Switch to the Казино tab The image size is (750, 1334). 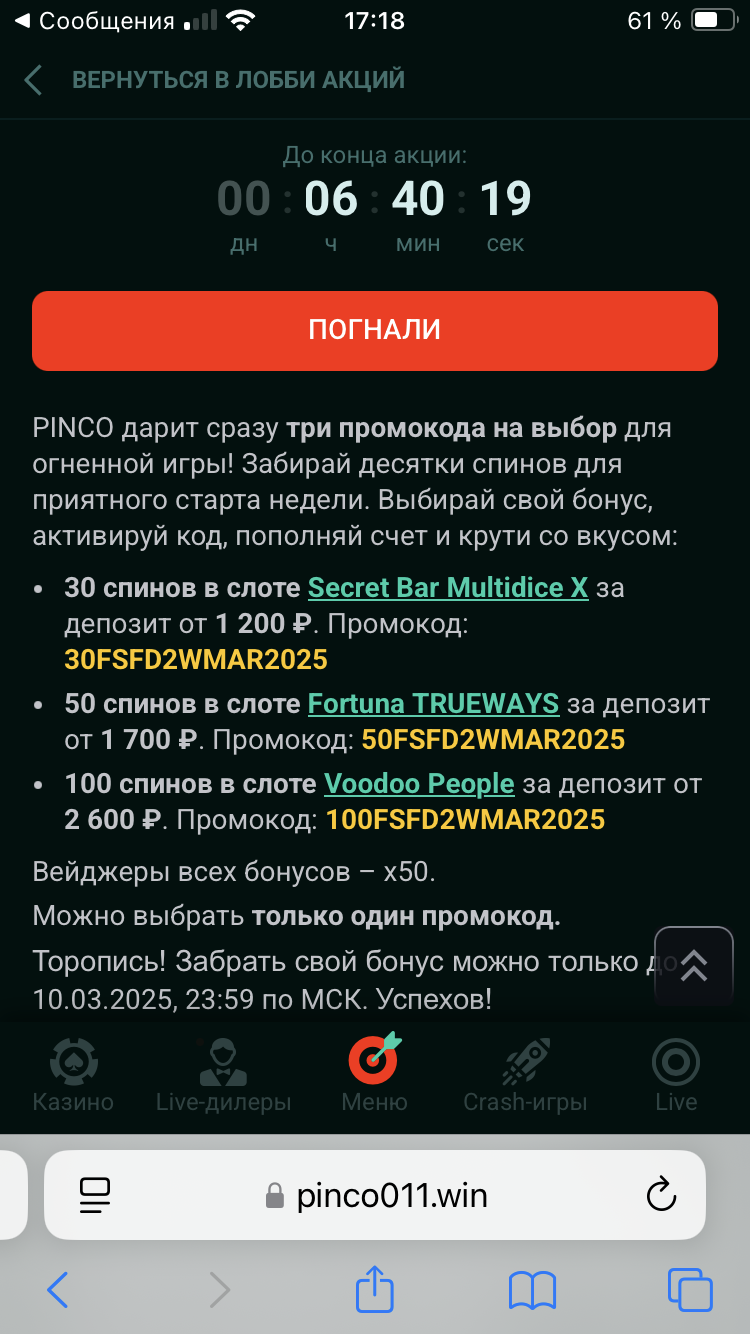point(73,1075)
